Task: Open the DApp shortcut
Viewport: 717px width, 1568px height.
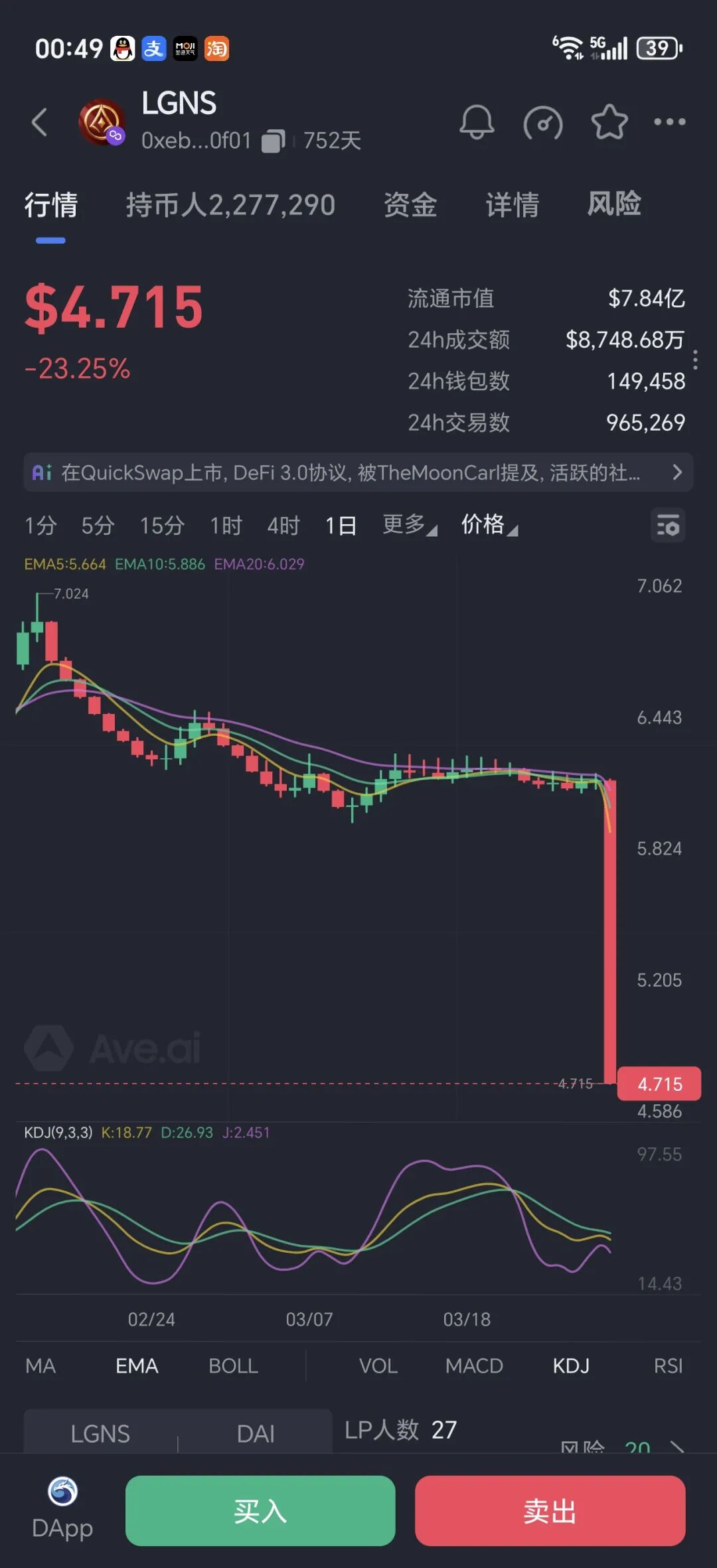Action: pyautogui.click(x=62, y=1509)
